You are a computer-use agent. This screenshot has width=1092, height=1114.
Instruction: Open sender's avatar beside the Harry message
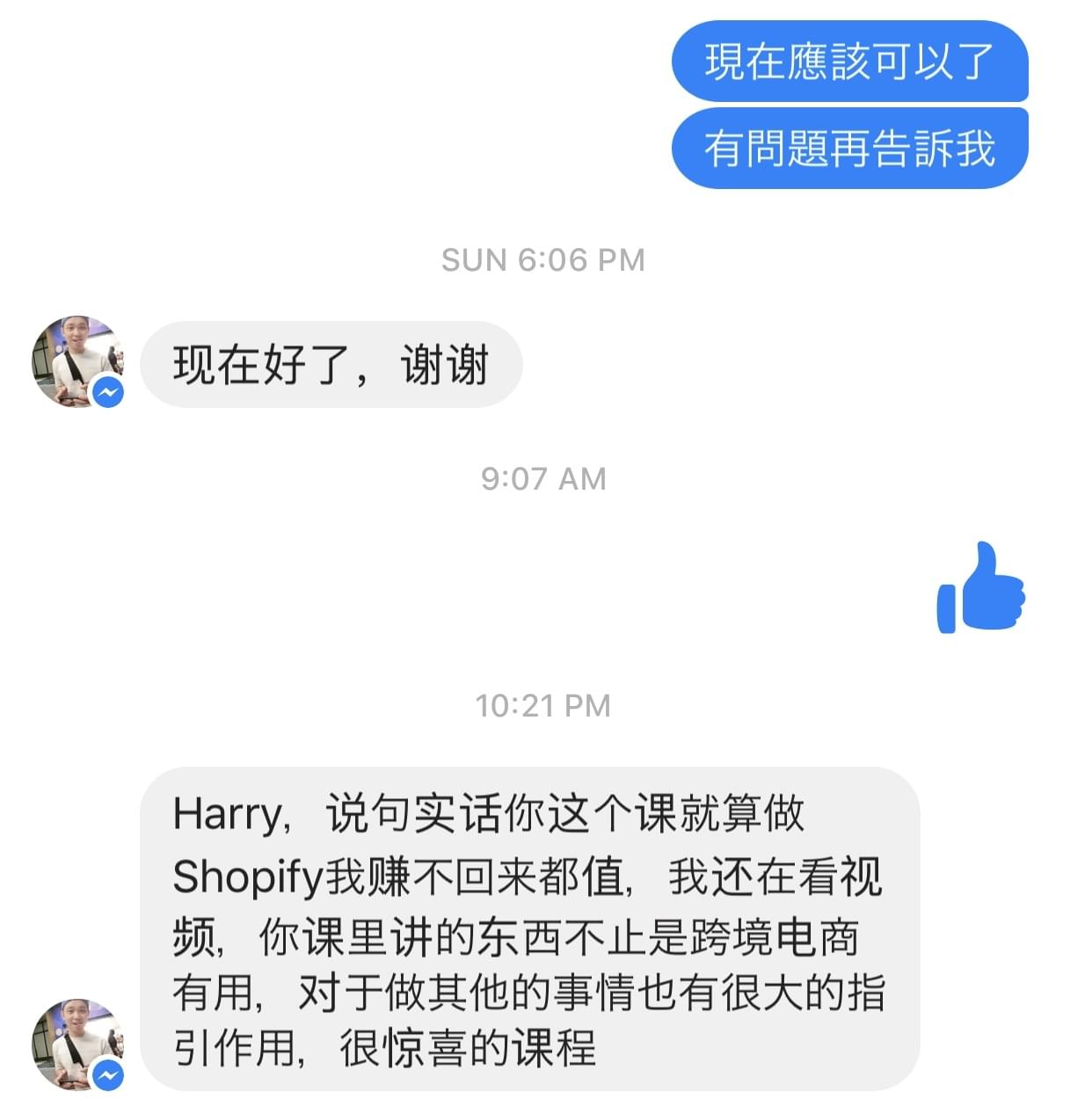point(76,1045)
